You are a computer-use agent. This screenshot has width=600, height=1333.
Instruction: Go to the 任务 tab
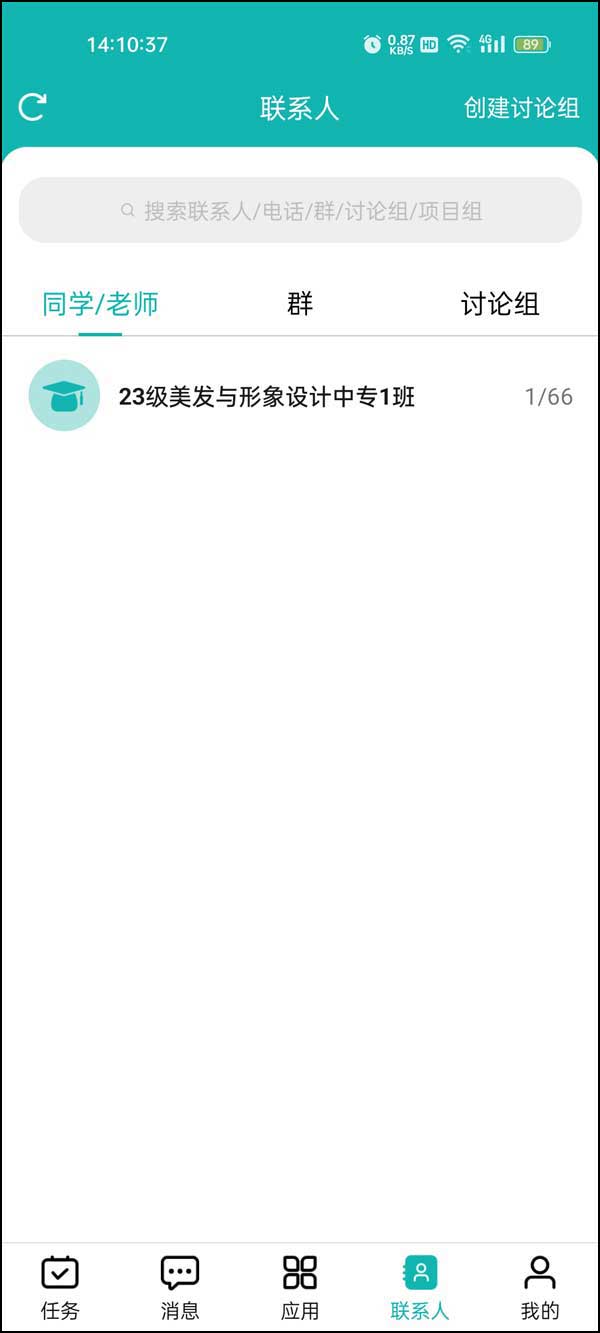pos(60,1288)
